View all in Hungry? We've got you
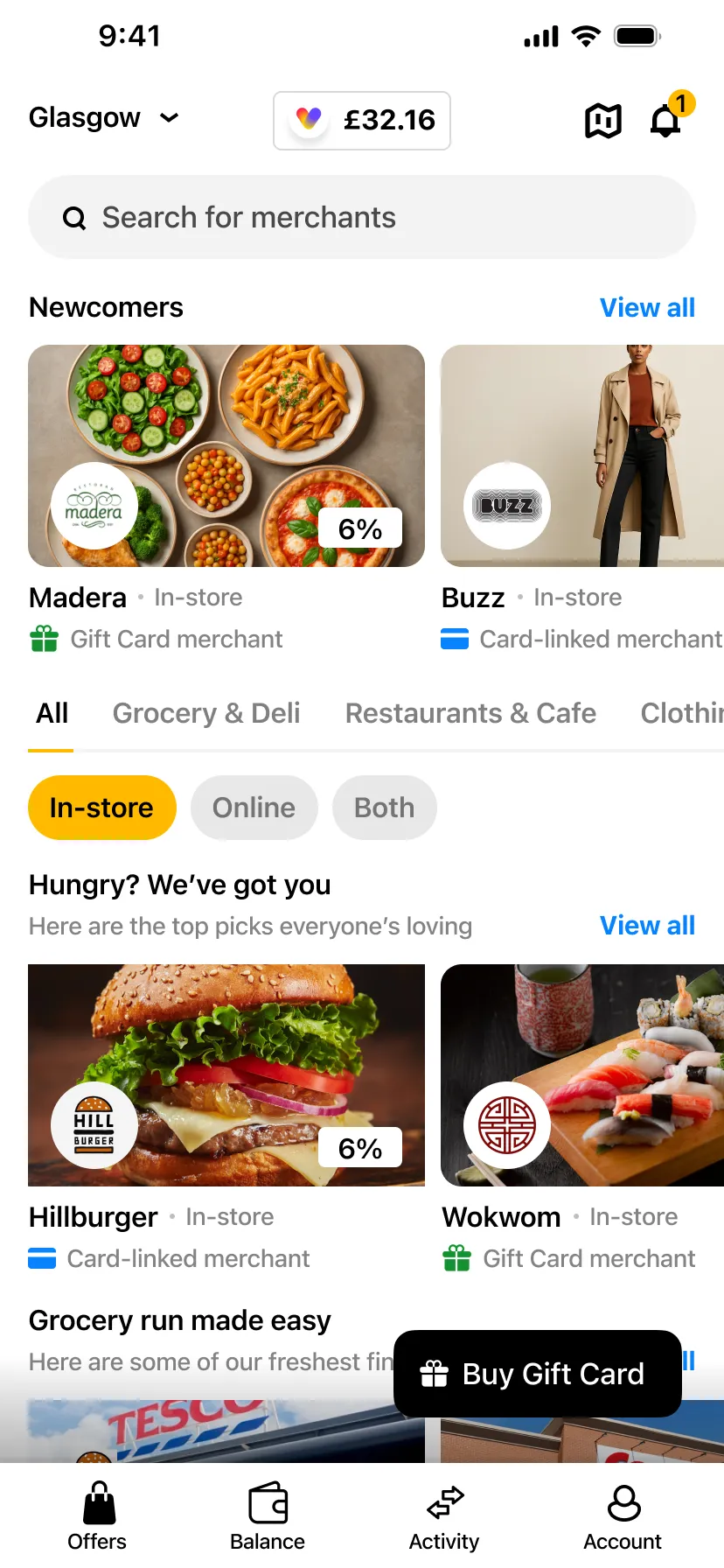Viewport: 724px width, 1568px height. pyautogui.click(x=647, y=926)
